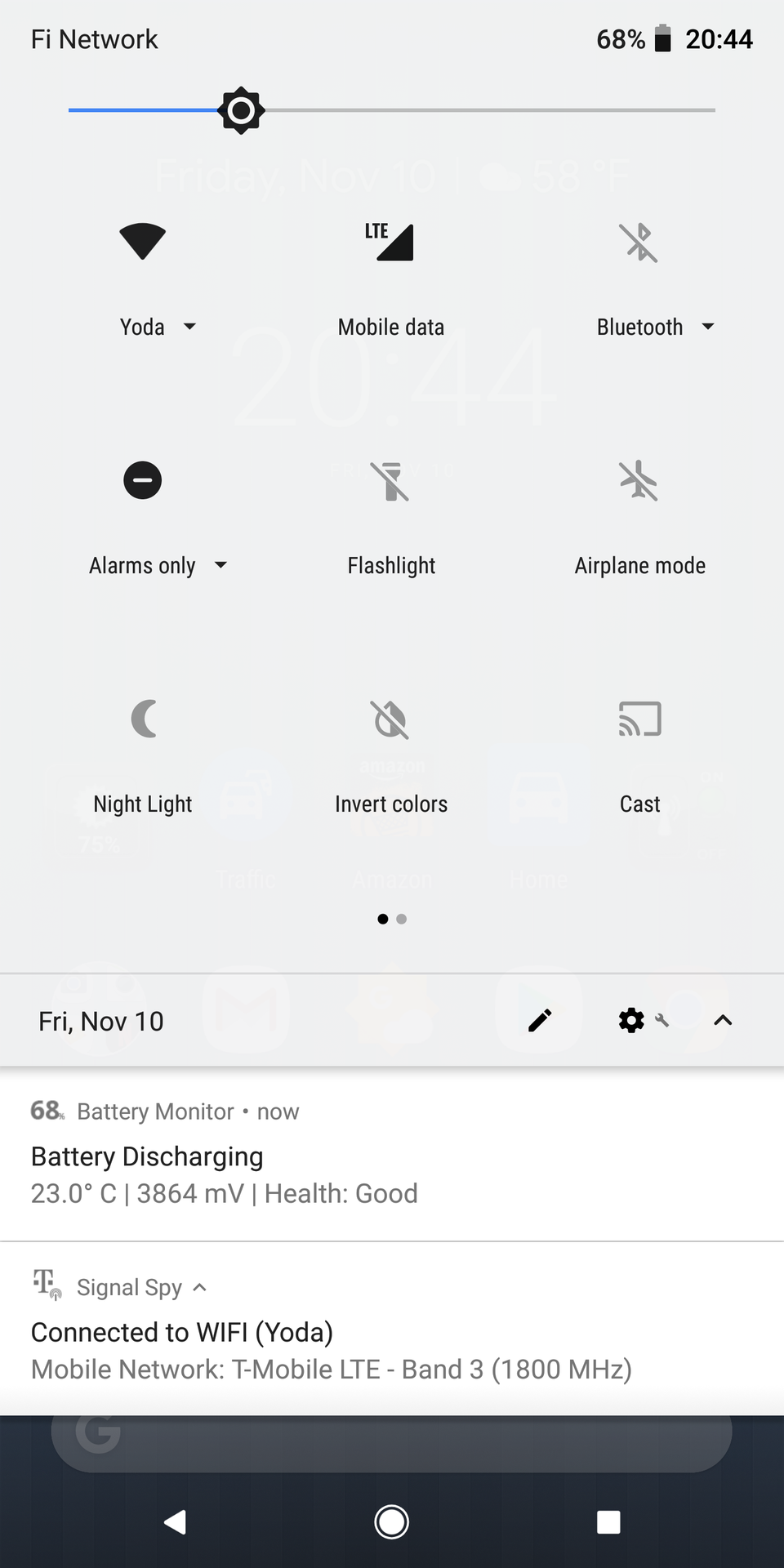The width and height of the screenshot is (784, 1568).
Task: Enable Invert colors
Action: coord(391,719)
